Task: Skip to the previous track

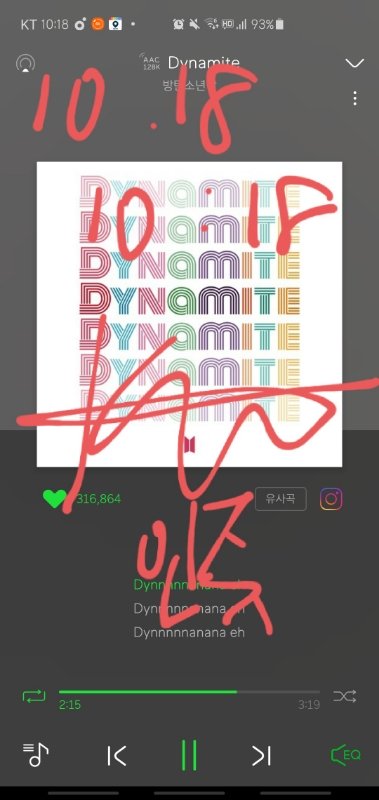Action: point(117,756)
